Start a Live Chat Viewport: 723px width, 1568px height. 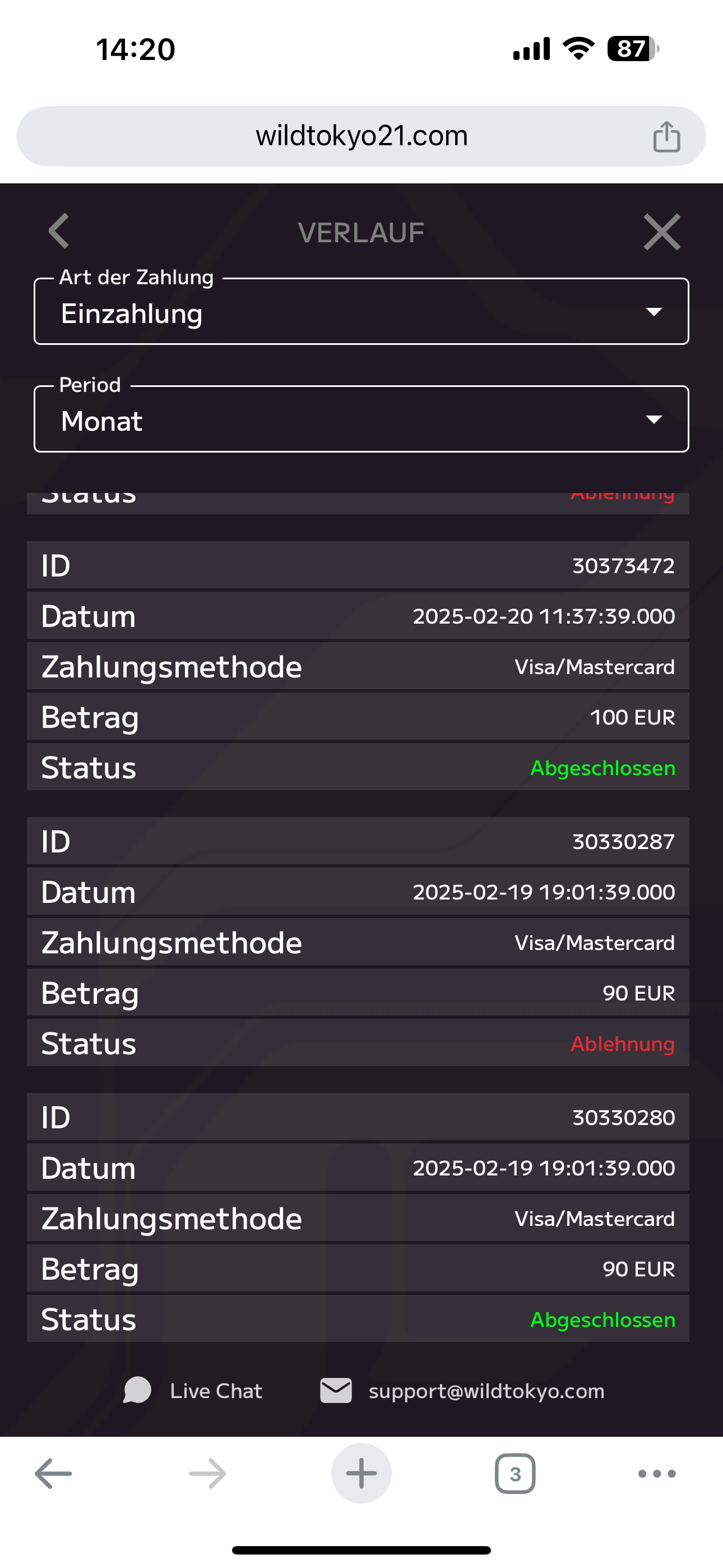point(193,1391)
